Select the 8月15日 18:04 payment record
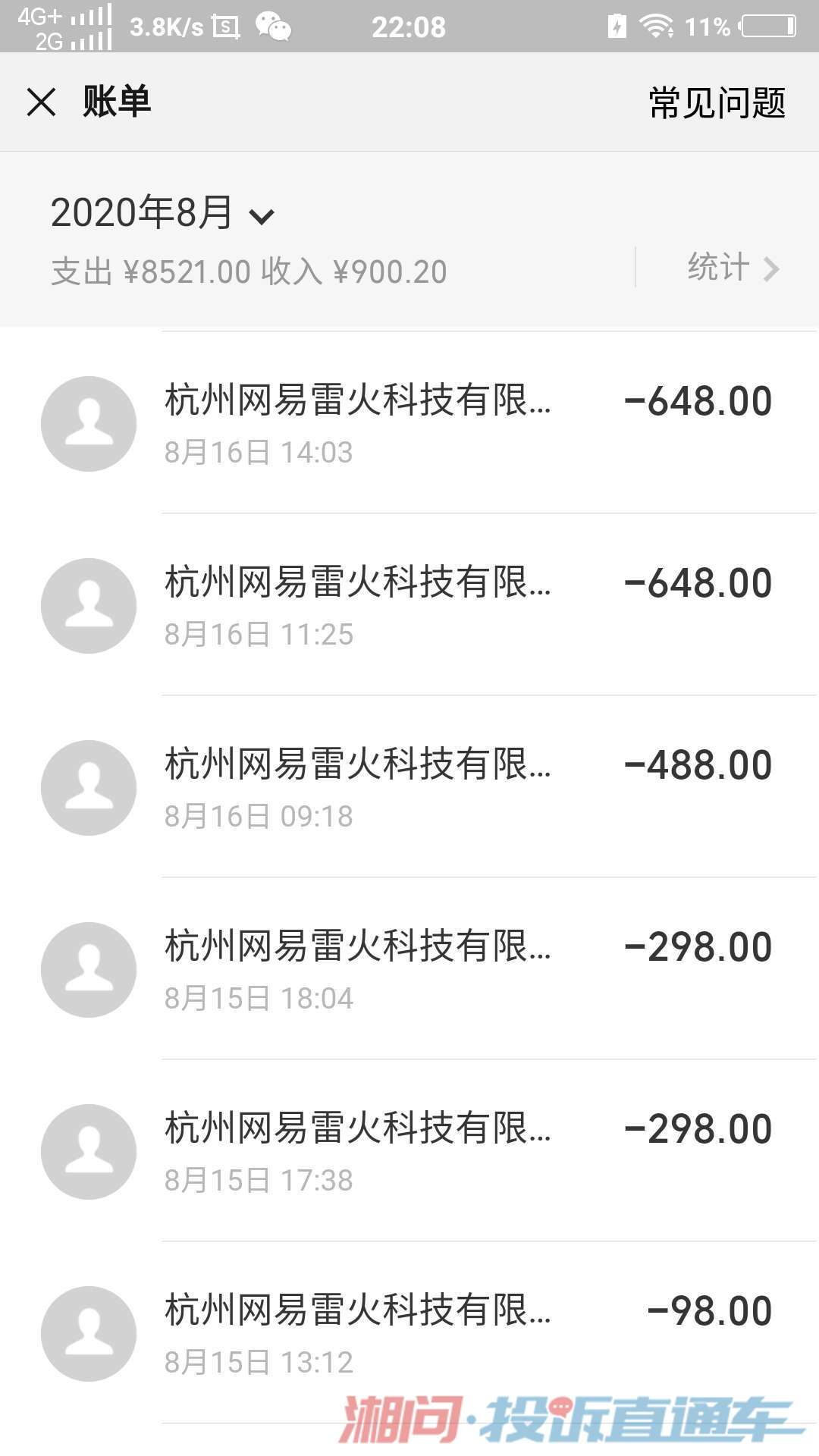This screenshot has height=1456, width=819. (409, 969)
